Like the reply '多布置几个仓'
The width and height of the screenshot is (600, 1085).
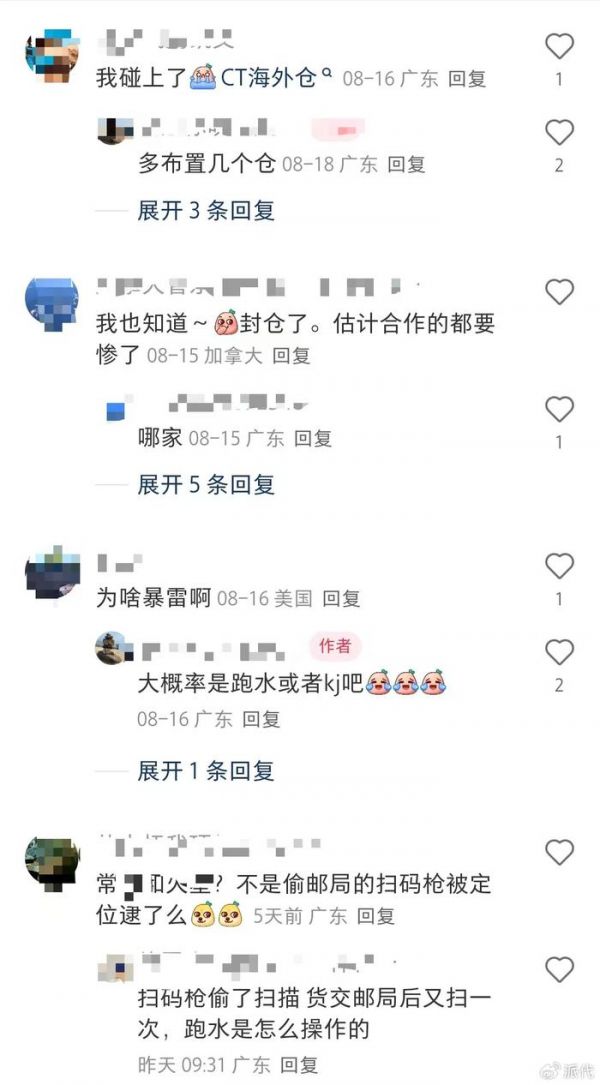click(559, 133)
